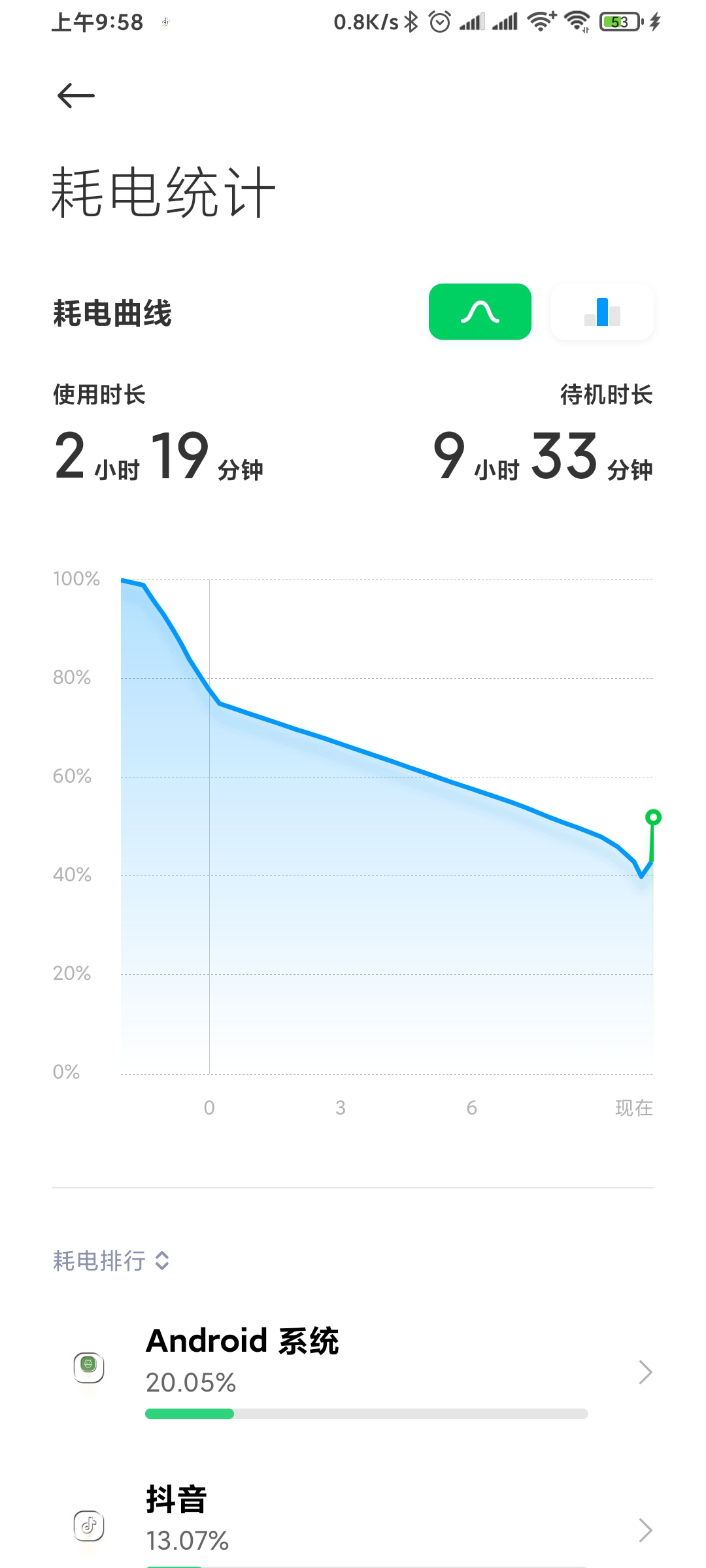Go back using the arrow icon
Viewport: 706px width, 1568px height.
point(76,96)
